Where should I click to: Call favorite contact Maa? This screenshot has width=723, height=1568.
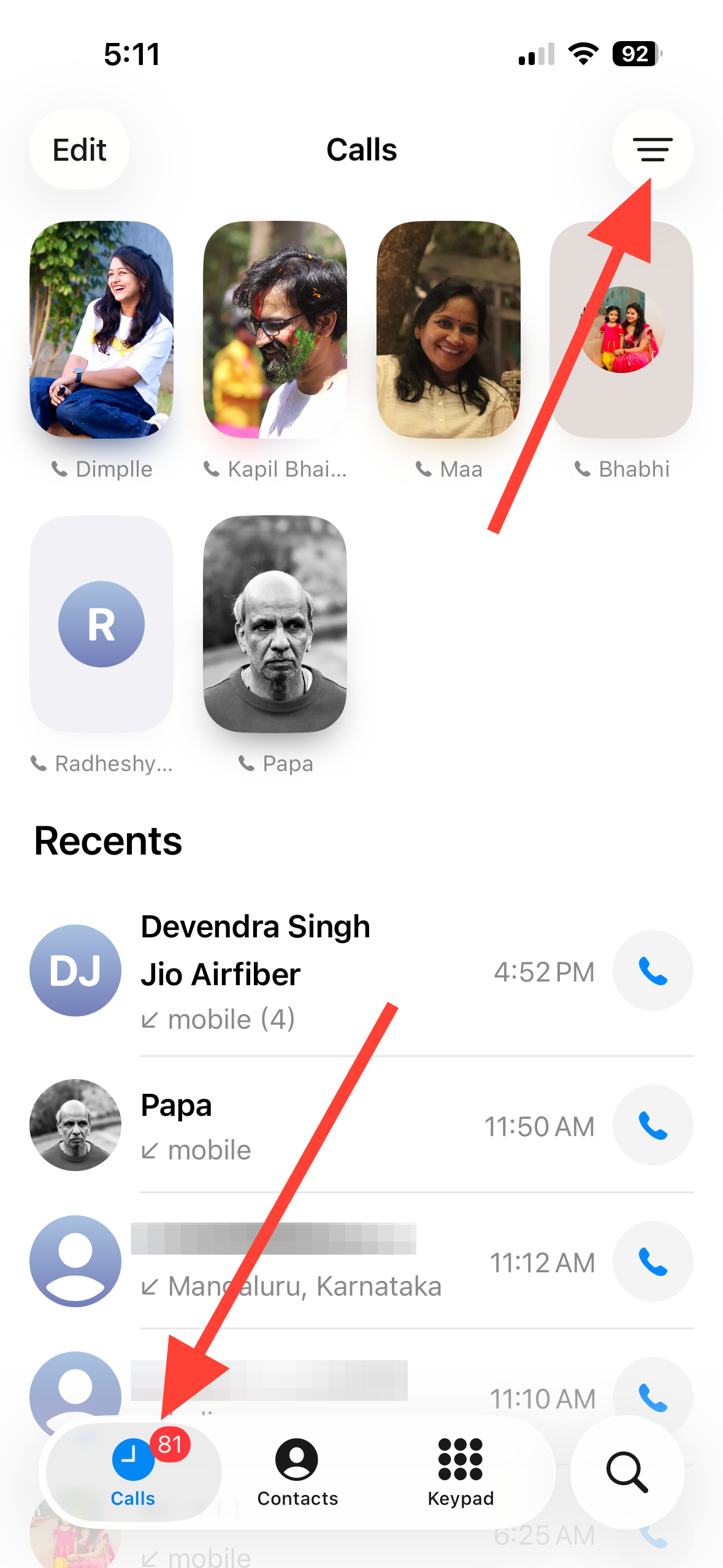[x=448, y=330]
